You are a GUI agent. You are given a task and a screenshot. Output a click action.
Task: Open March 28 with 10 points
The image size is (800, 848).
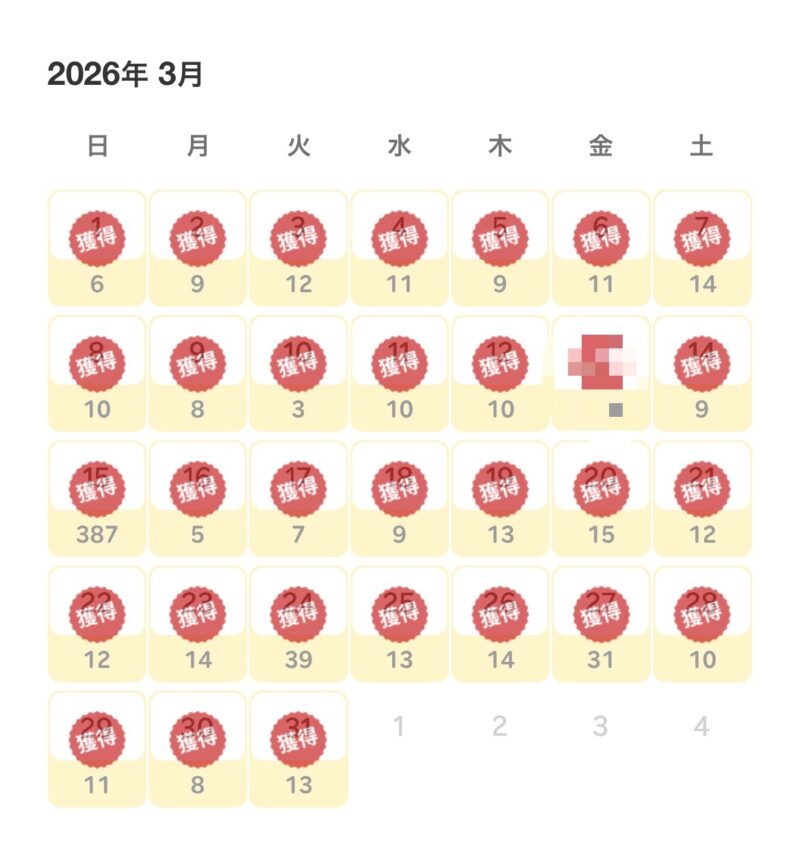tap(701, 624)
